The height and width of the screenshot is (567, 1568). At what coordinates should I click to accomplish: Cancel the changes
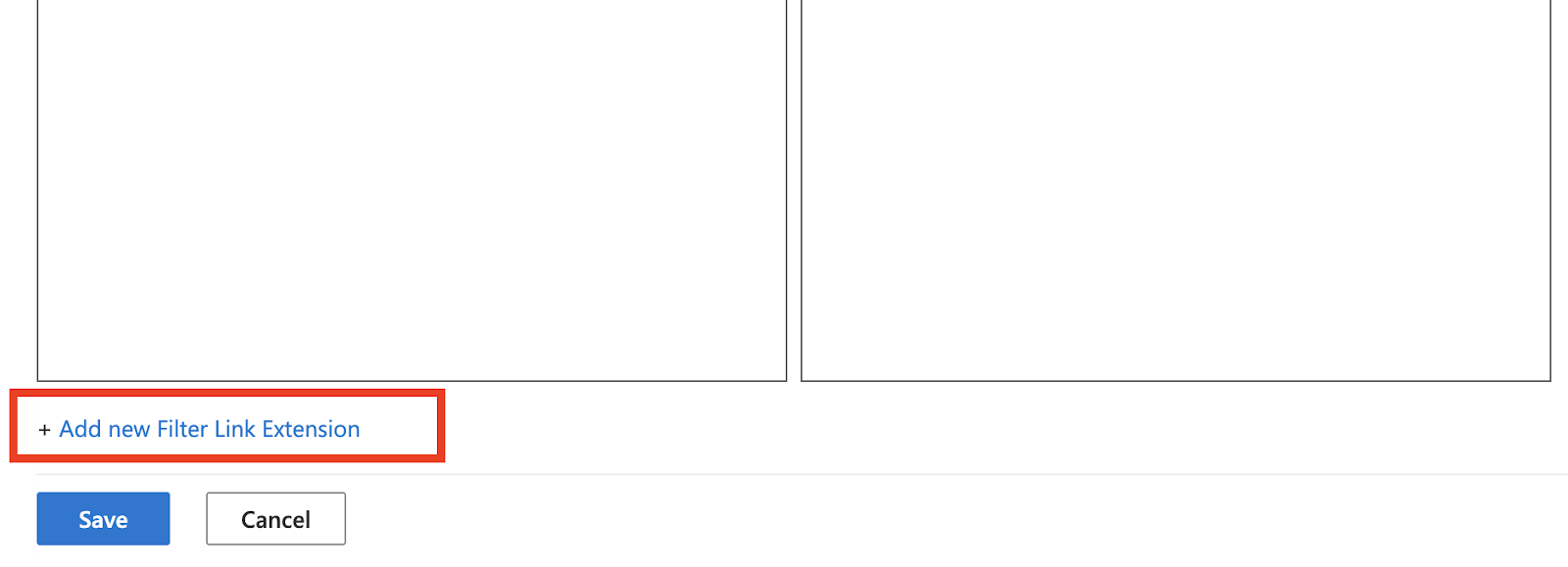(275, 519)
